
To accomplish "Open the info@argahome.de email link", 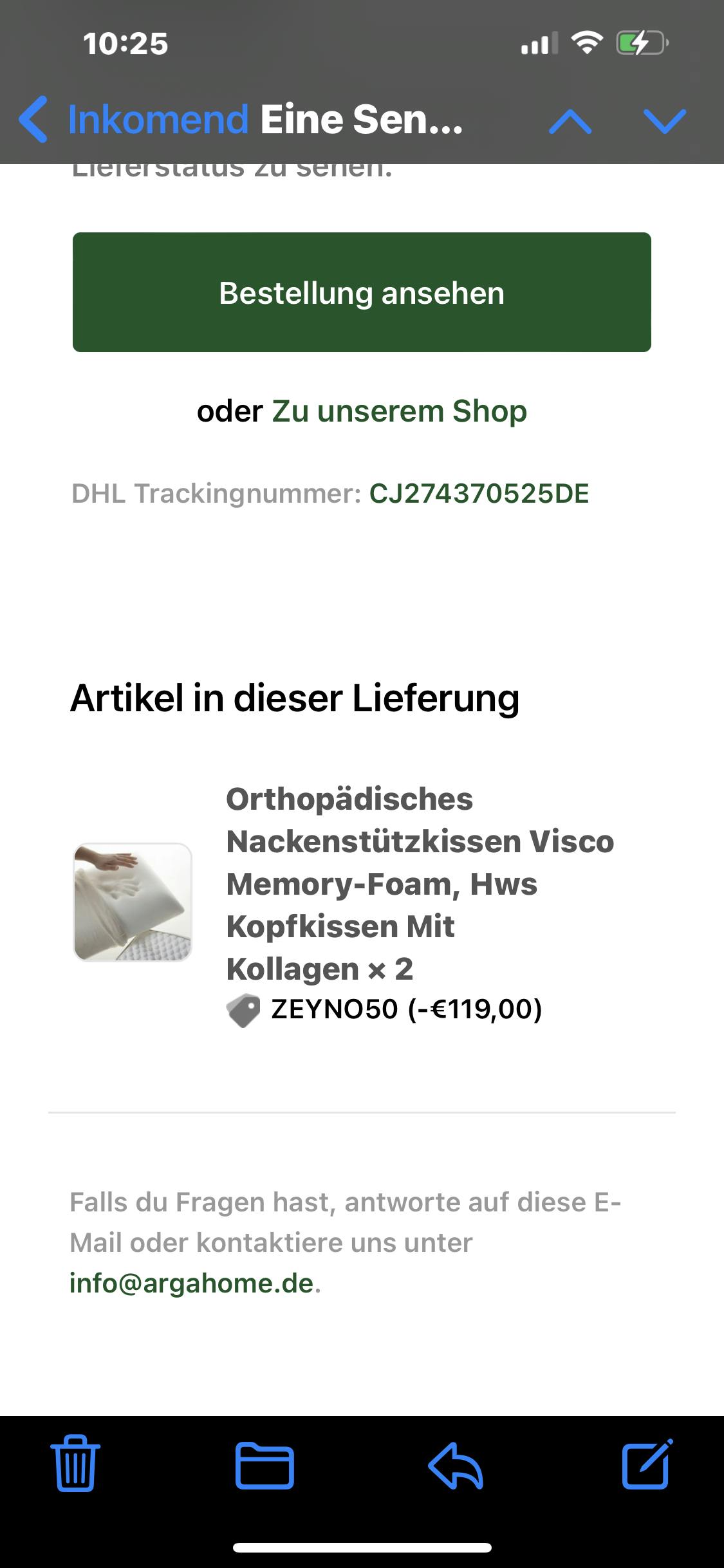I will tap(191, 1283).
